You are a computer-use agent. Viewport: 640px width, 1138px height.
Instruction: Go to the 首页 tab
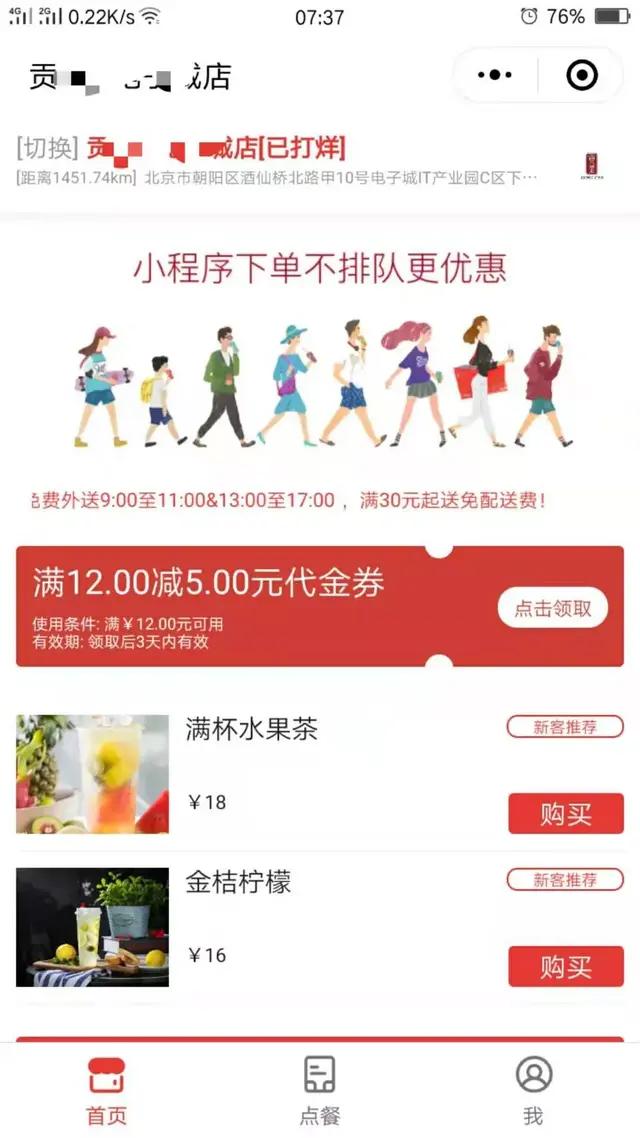[106, 1090]
